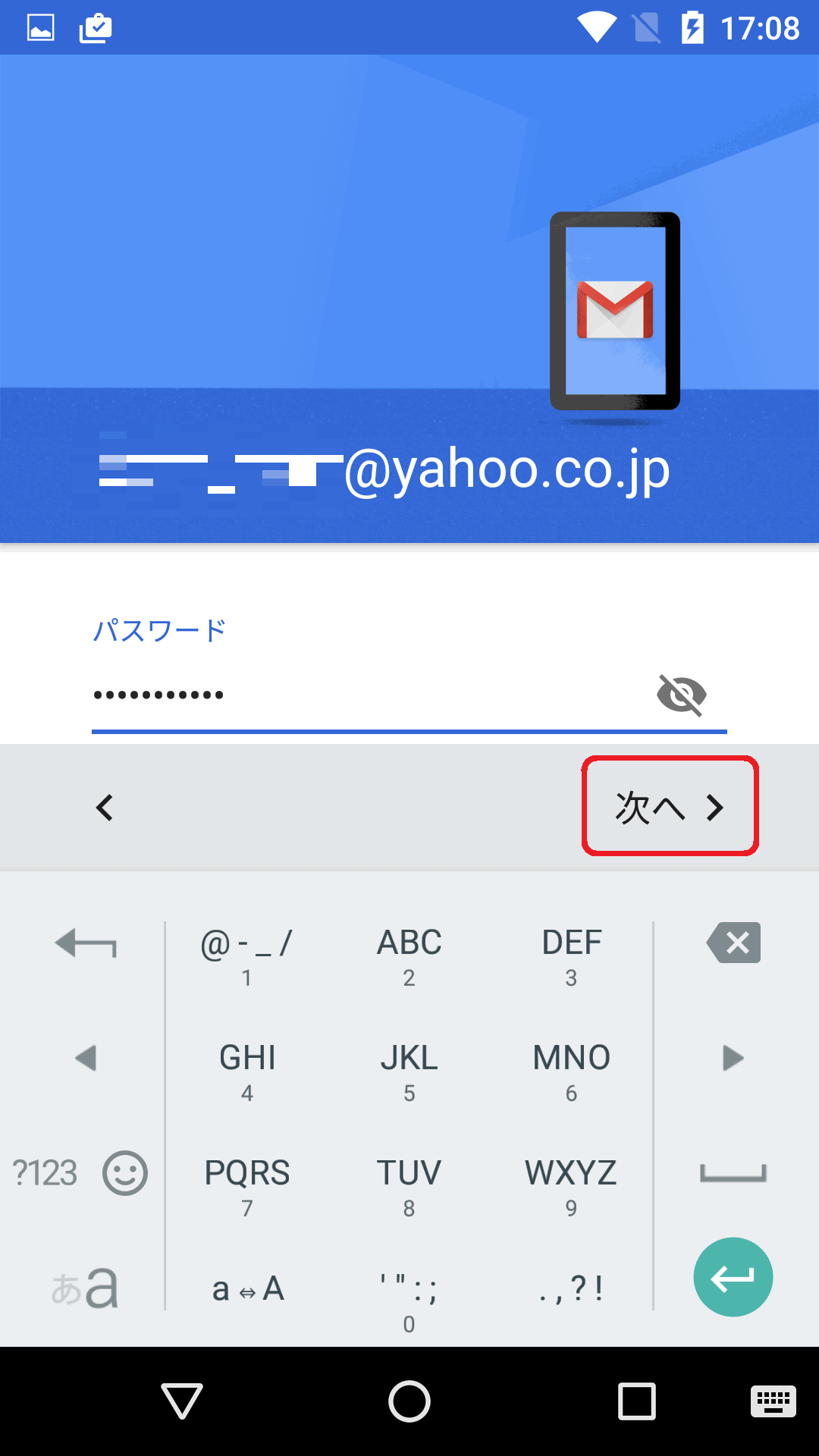Tap the WXYZ key
This screenshot has width=819, height=1456.
(x=571, y=1186)
